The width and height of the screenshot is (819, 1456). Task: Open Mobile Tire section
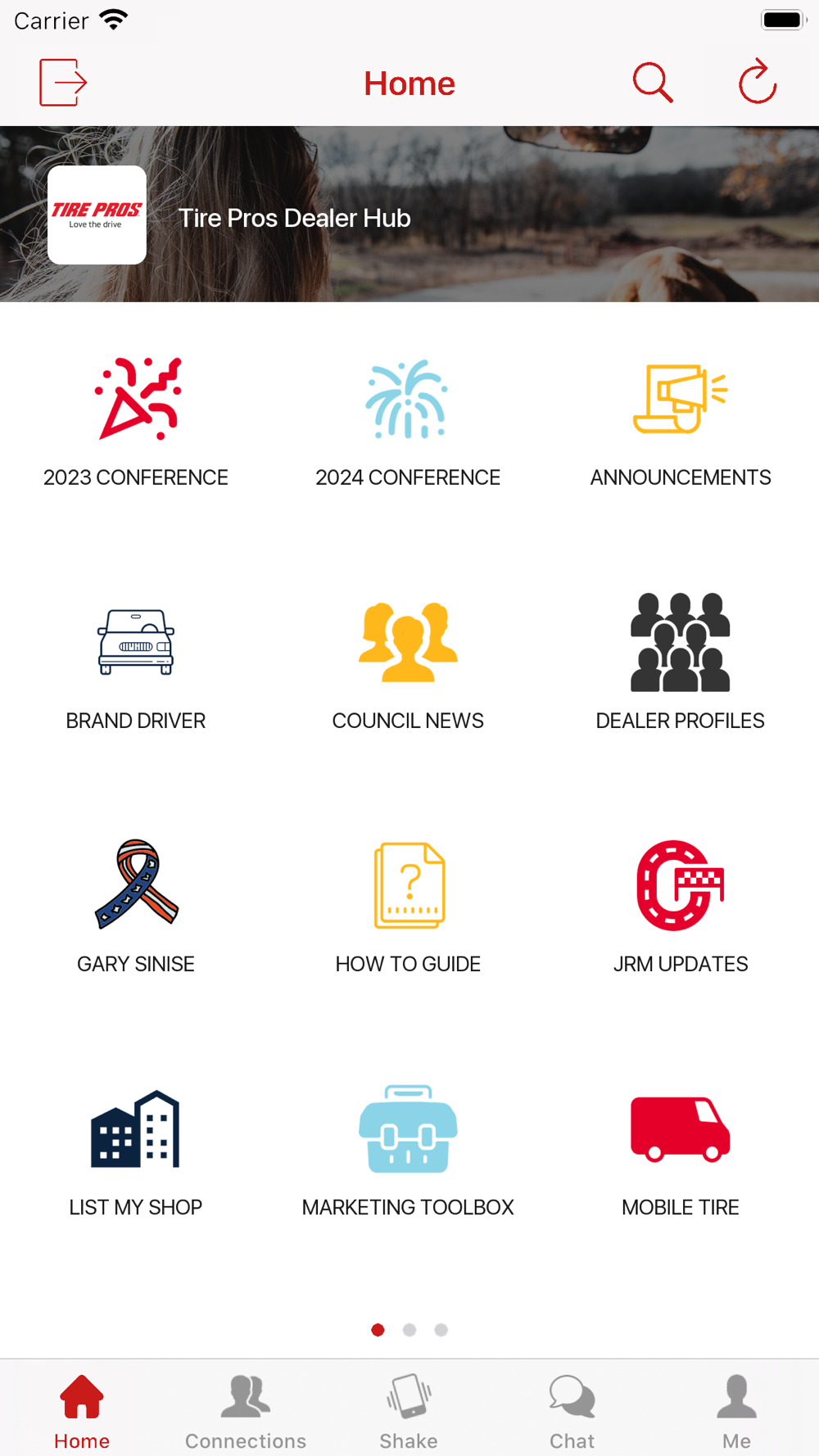tap(681, 1151)
